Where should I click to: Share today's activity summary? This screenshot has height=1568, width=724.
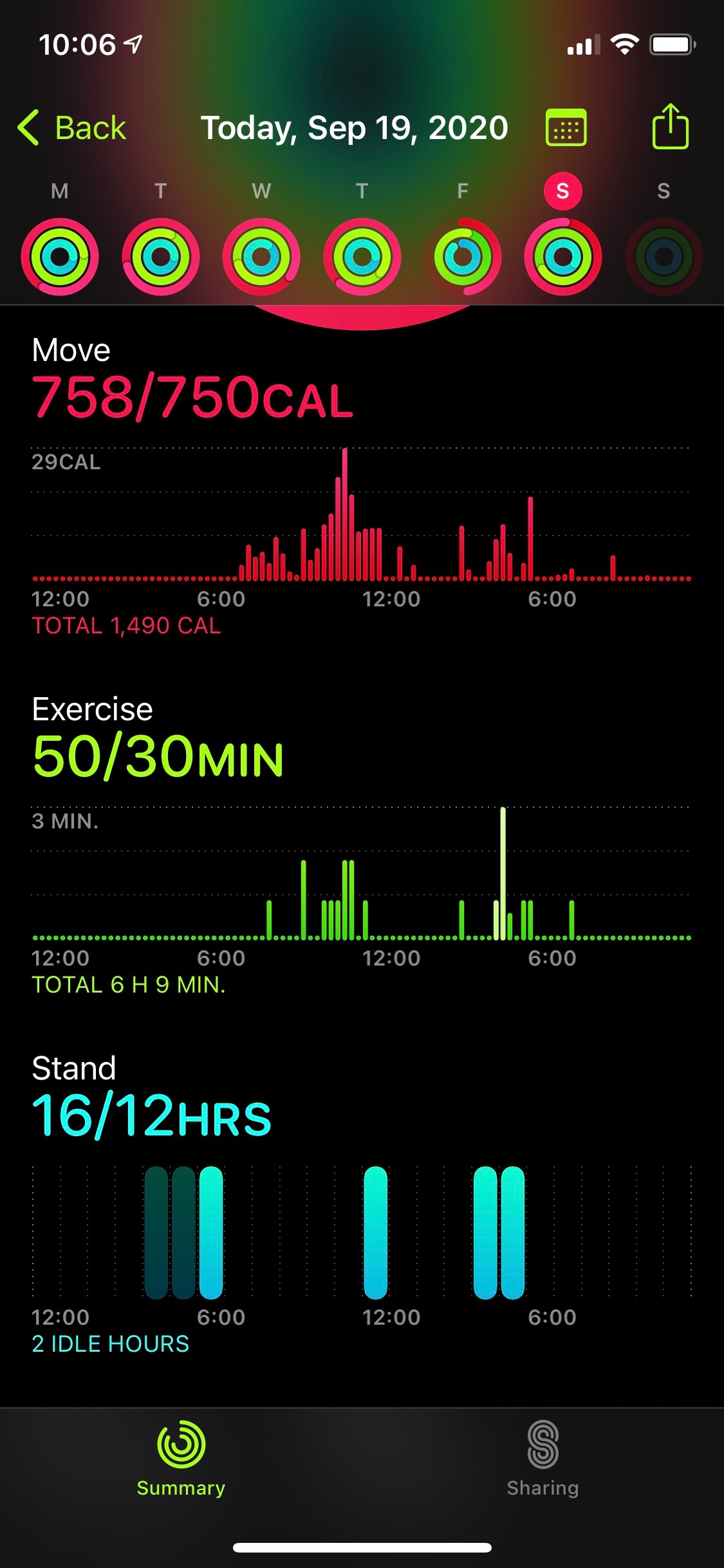tap(670, 127)
